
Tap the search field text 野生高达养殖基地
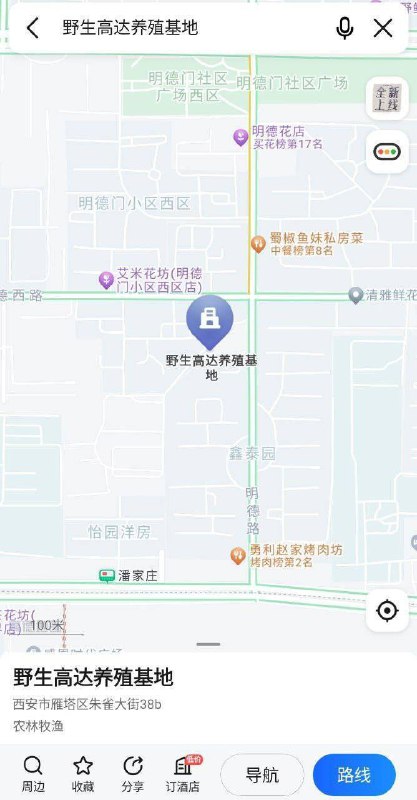pyautogui.click(x=130, y=27)
